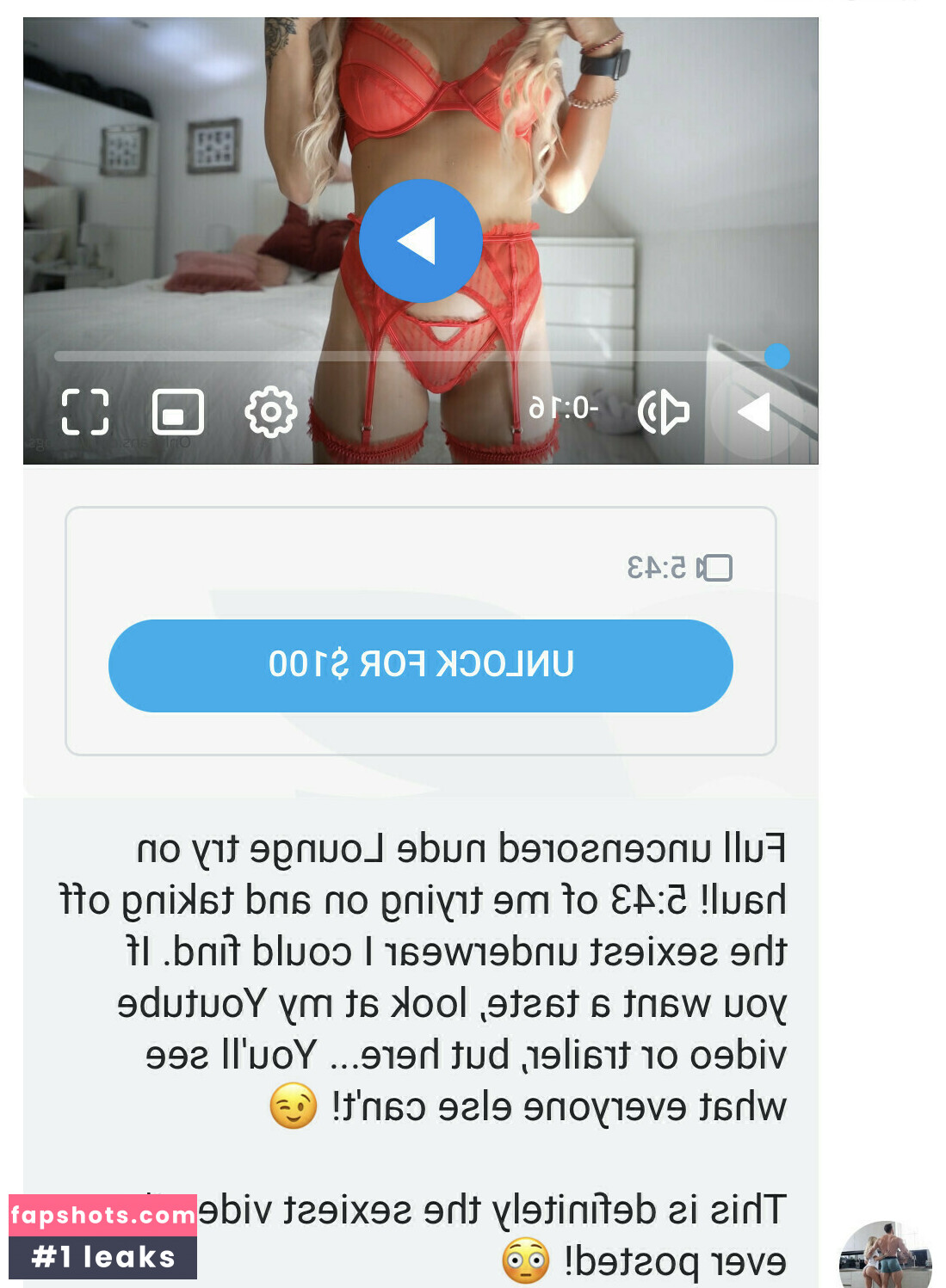Tap the video progress bar
The height and width of the screenshot is (1288, 946).
[413, 356]
